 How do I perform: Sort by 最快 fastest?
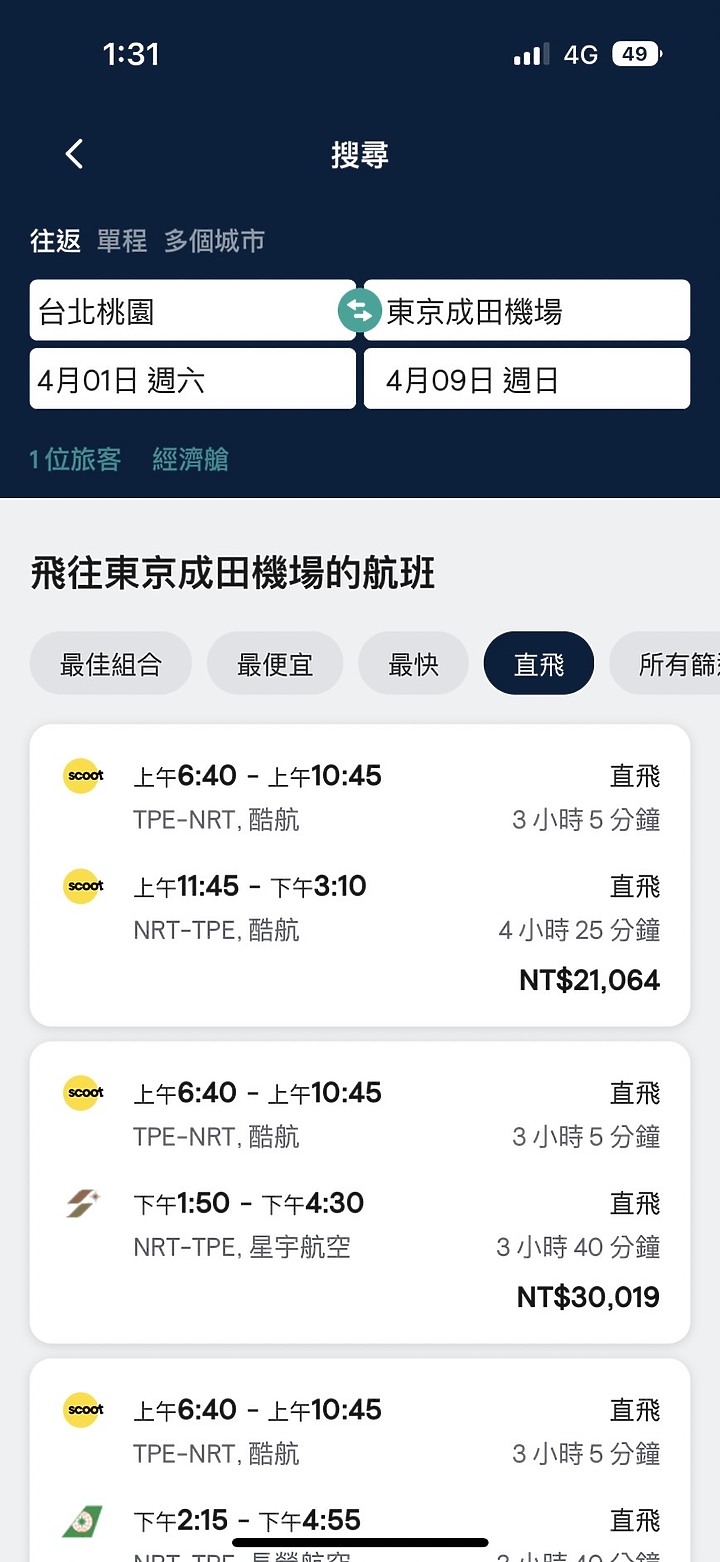(413, 663)
